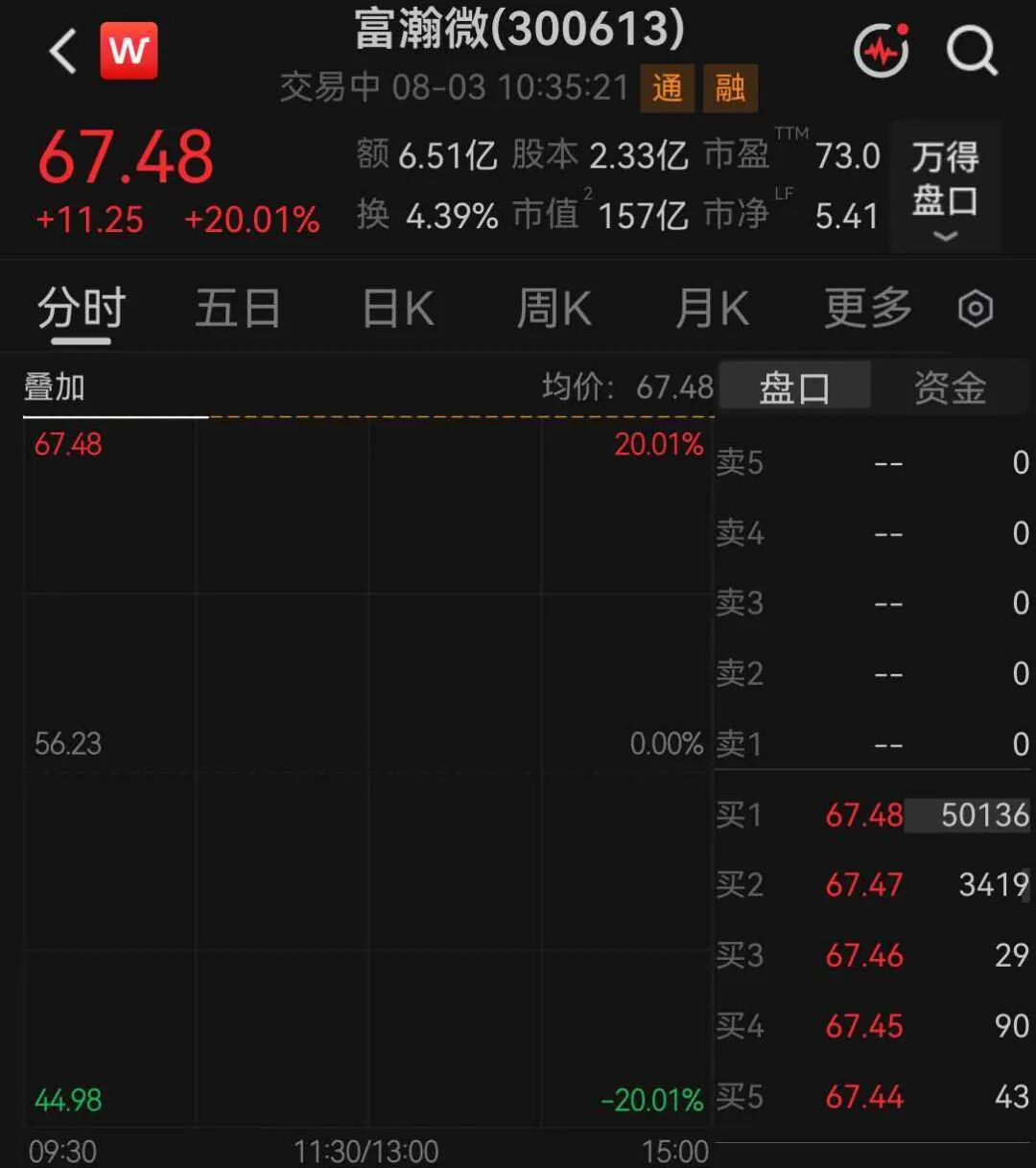Open chart settings hexagon icon
This screenshot has height=1168, width=1036.
tap(976, 310)
